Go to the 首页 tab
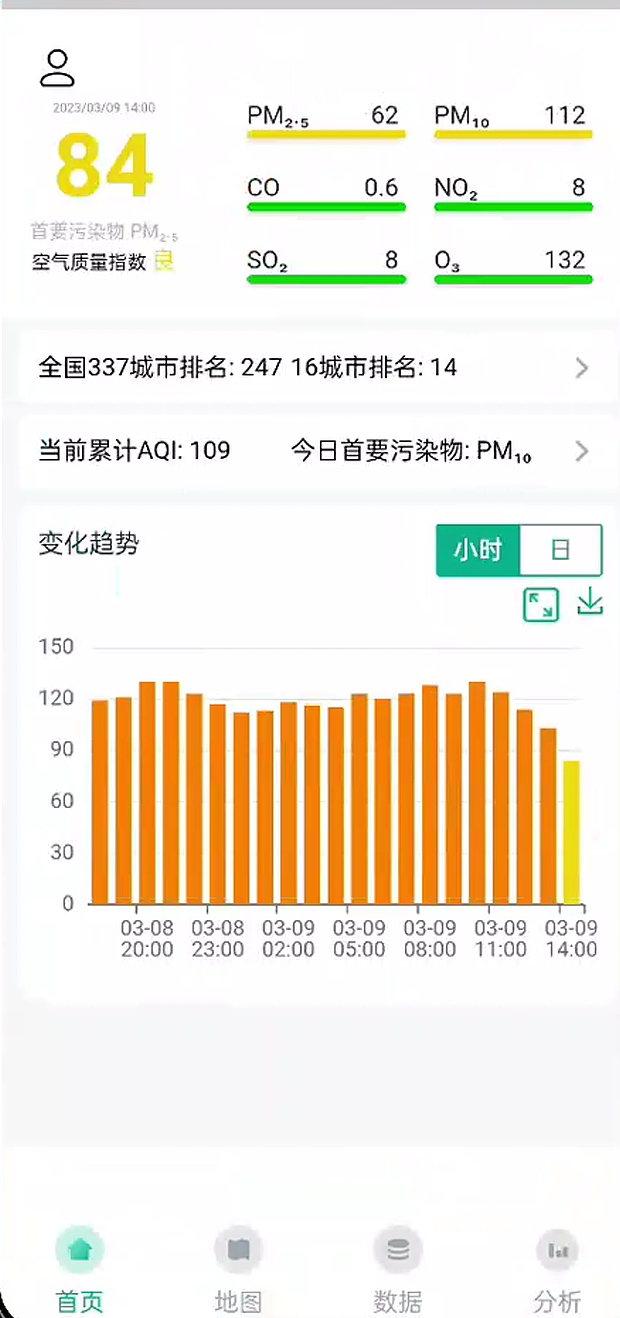 [x=80, y=1268]
